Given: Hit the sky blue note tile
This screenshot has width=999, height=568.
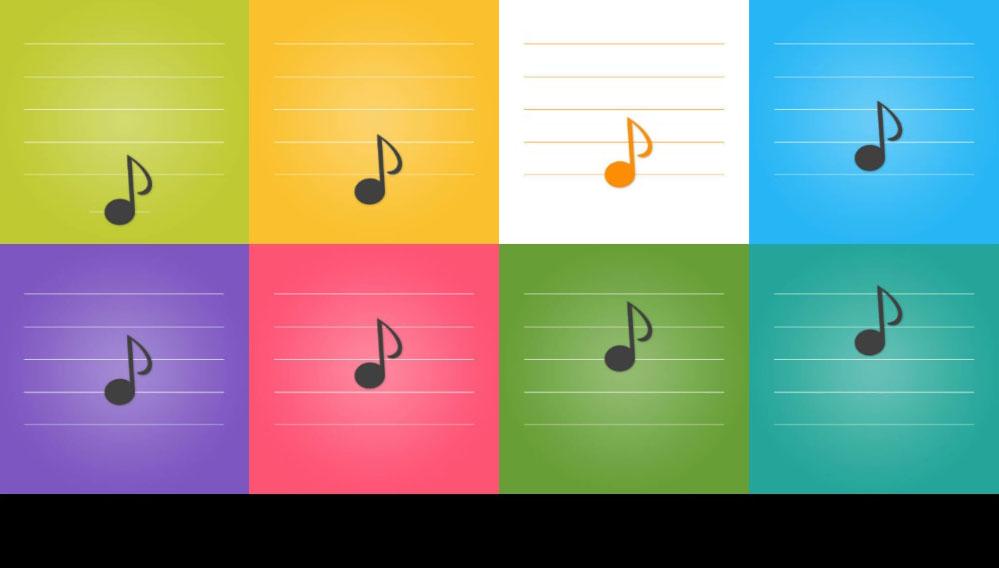Looking at the screenshot, I should coord(874,122).
